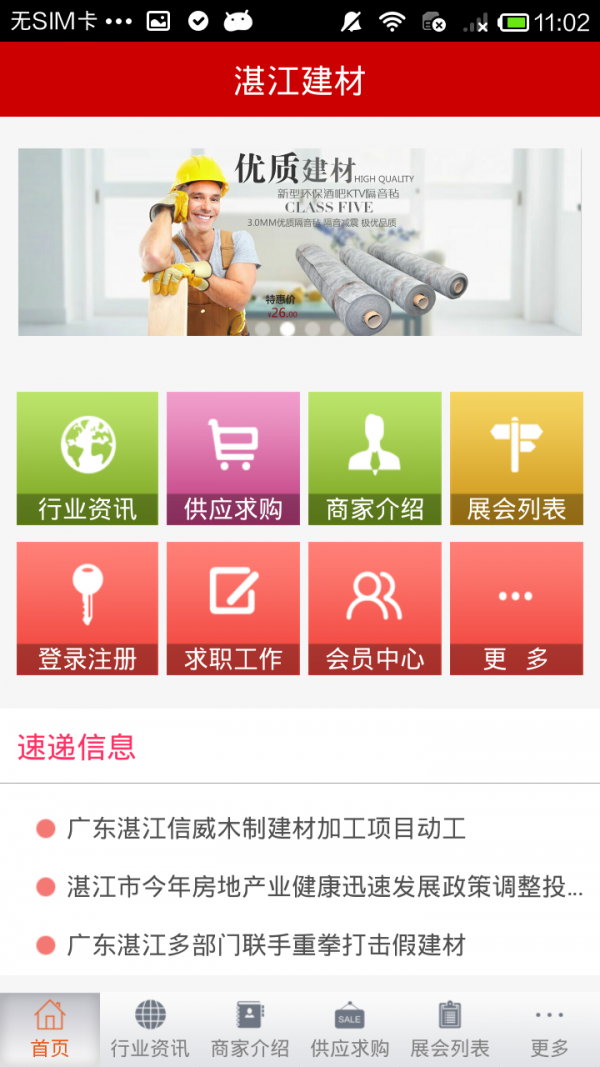Open the 商家介绍 tile in the grid

pos(374,458)
